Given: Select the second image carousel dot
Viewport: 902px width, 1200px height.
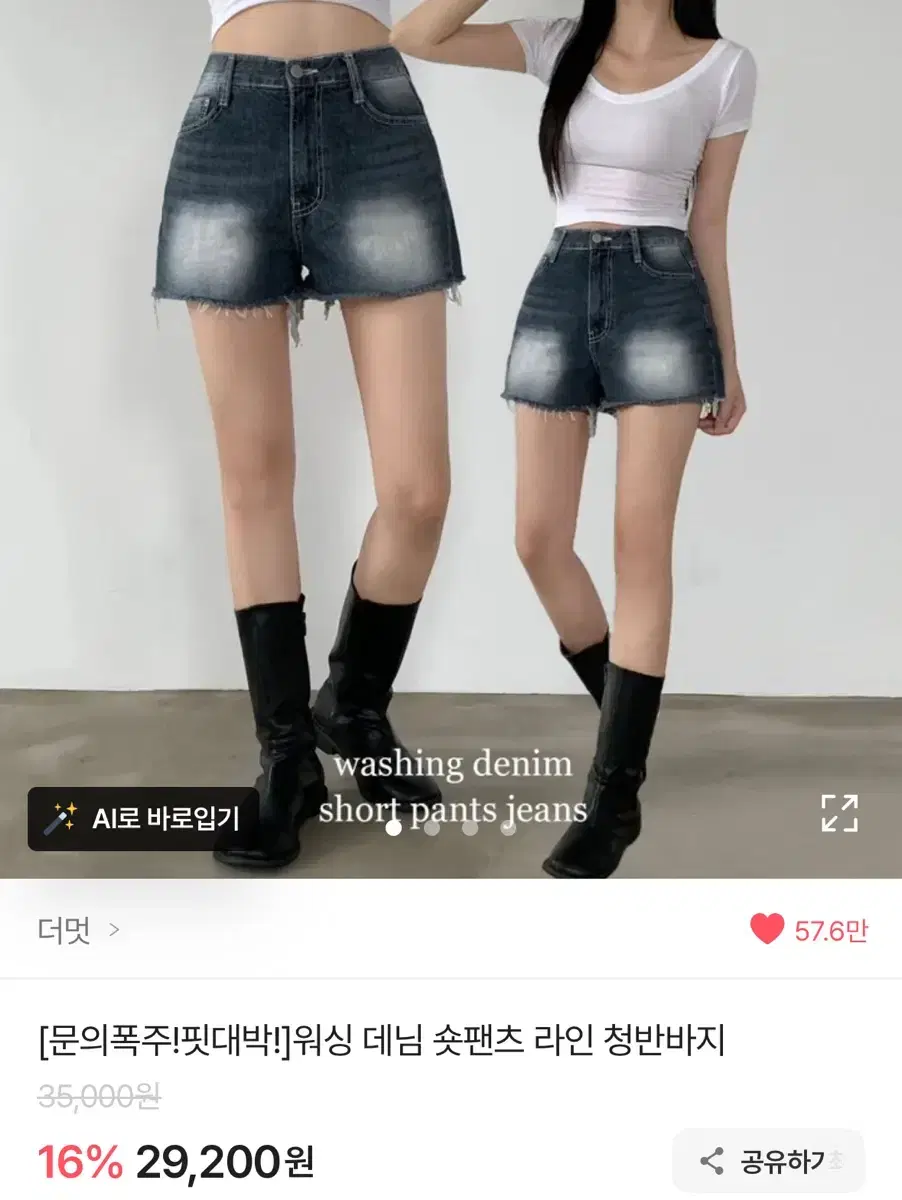Looking at the screenshot, I should click(431, 828).
